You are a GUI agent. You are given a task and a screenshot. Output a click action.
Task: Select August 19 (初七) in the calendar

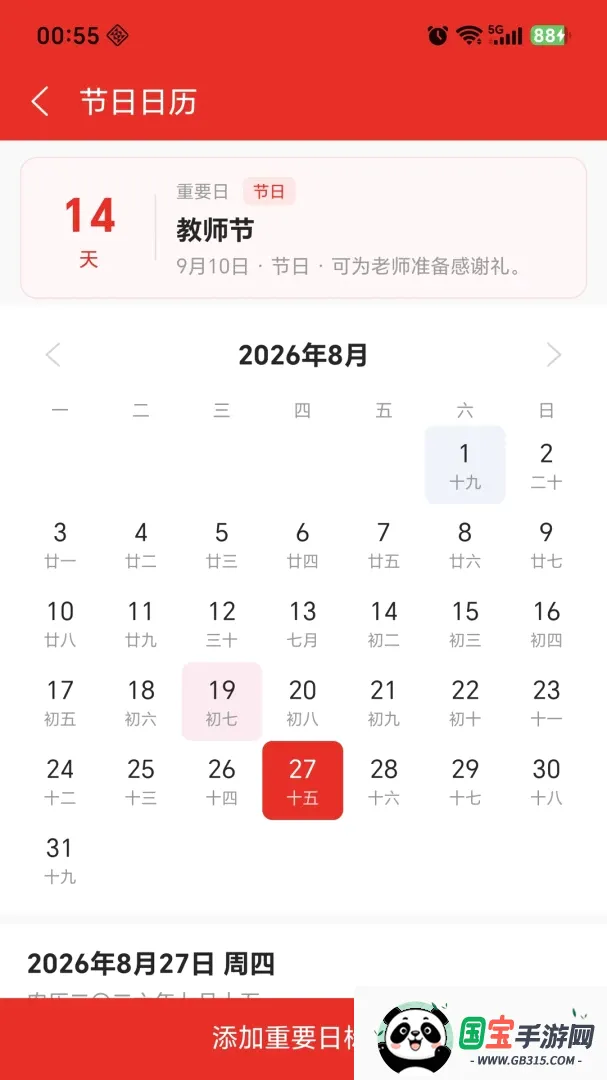(x=222, y=701)
